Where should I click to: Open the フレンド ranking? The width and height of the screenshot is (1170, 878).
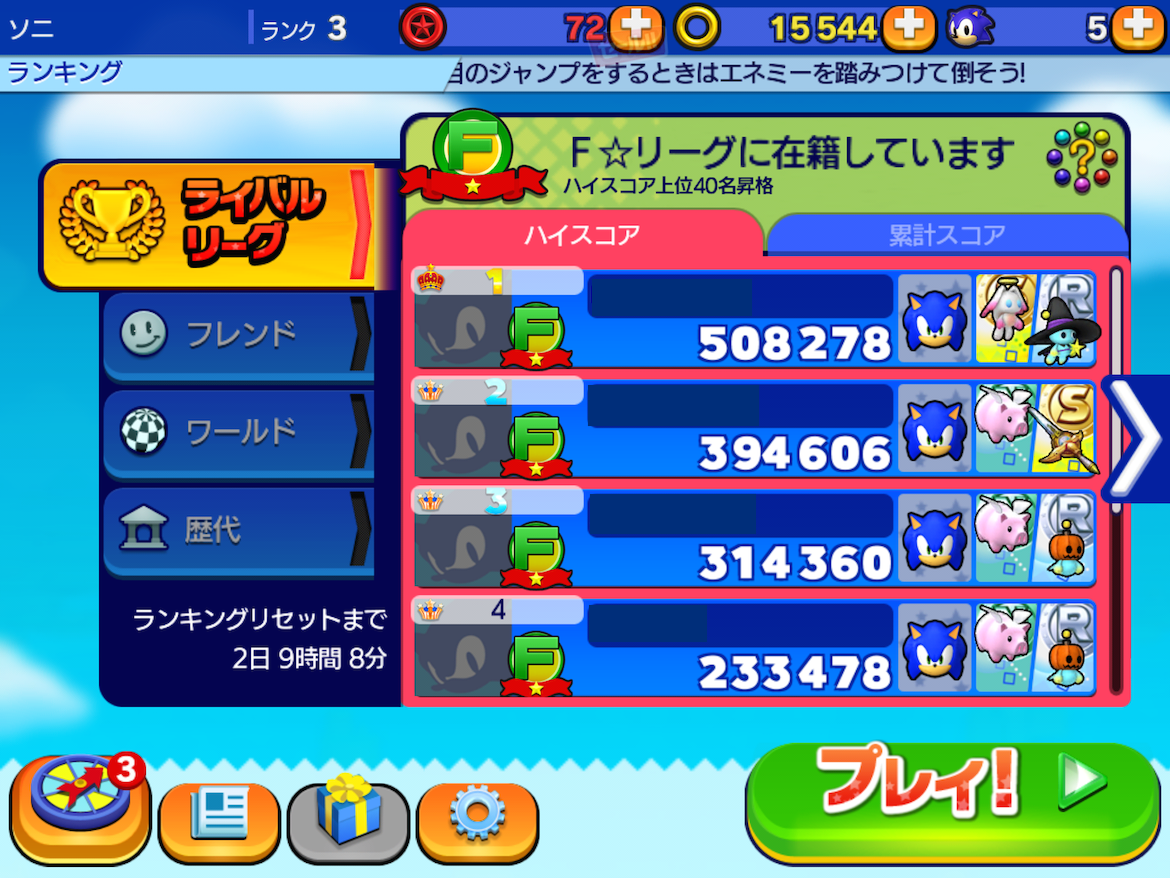tap(239, 335)
